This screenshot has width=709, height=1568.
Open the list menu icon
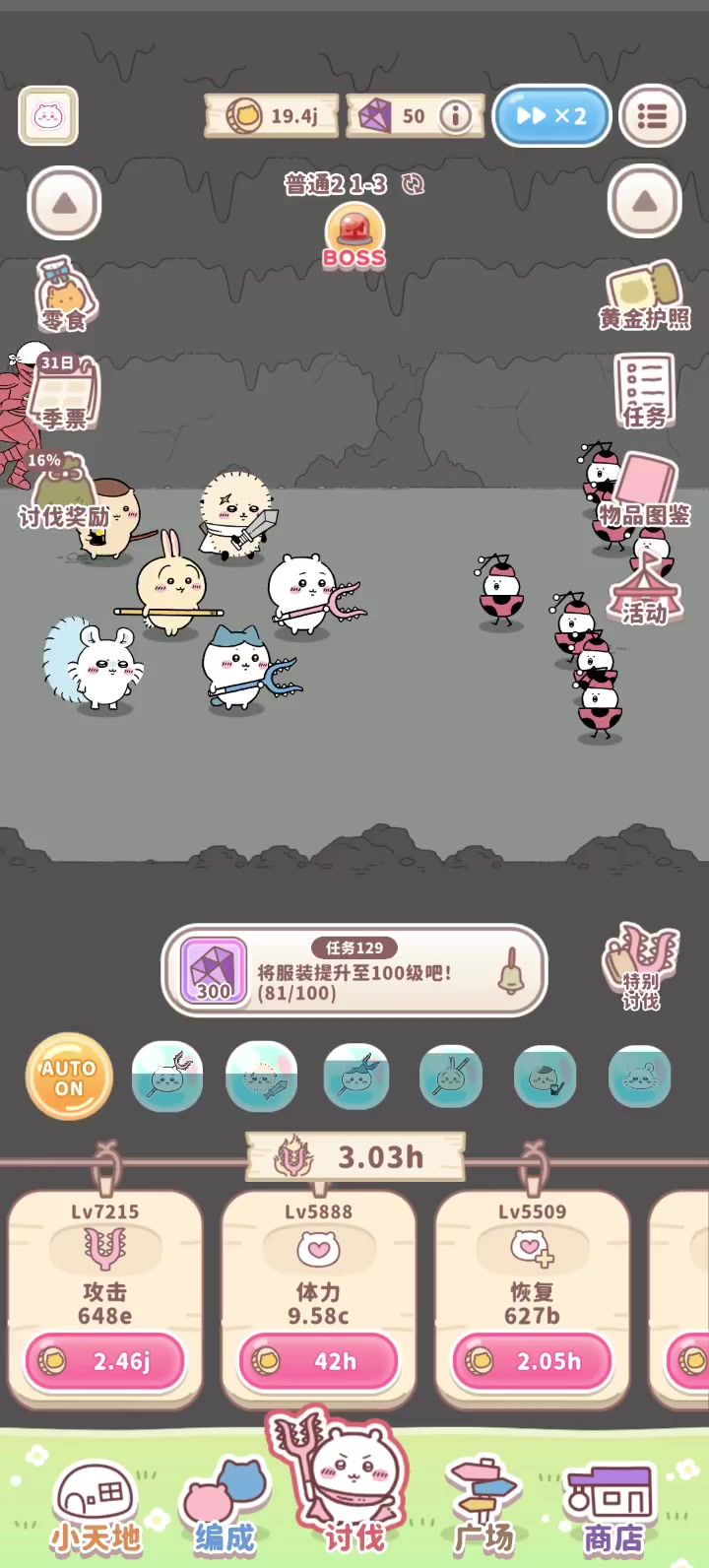click(652, 116)
